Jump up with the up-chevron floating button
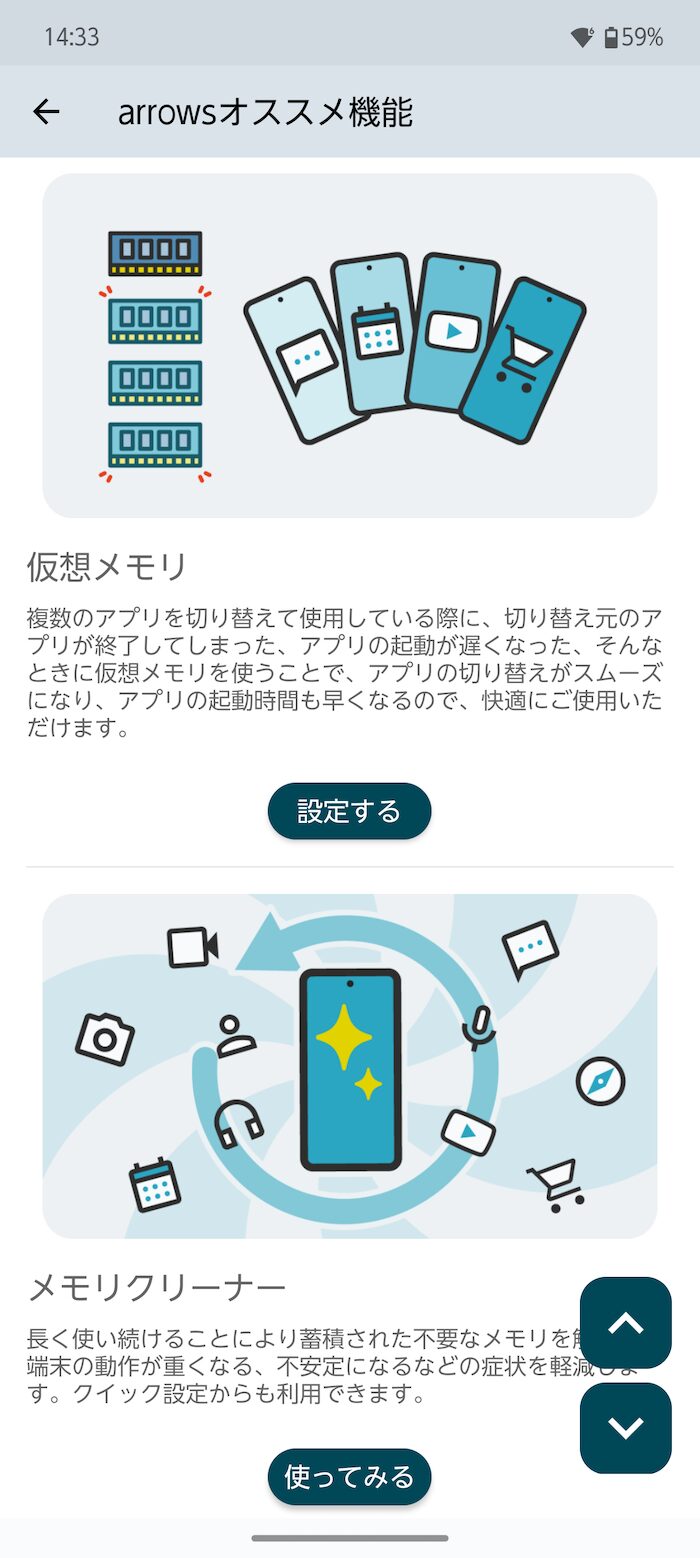700x1558 pixels. pos(626,1322)
